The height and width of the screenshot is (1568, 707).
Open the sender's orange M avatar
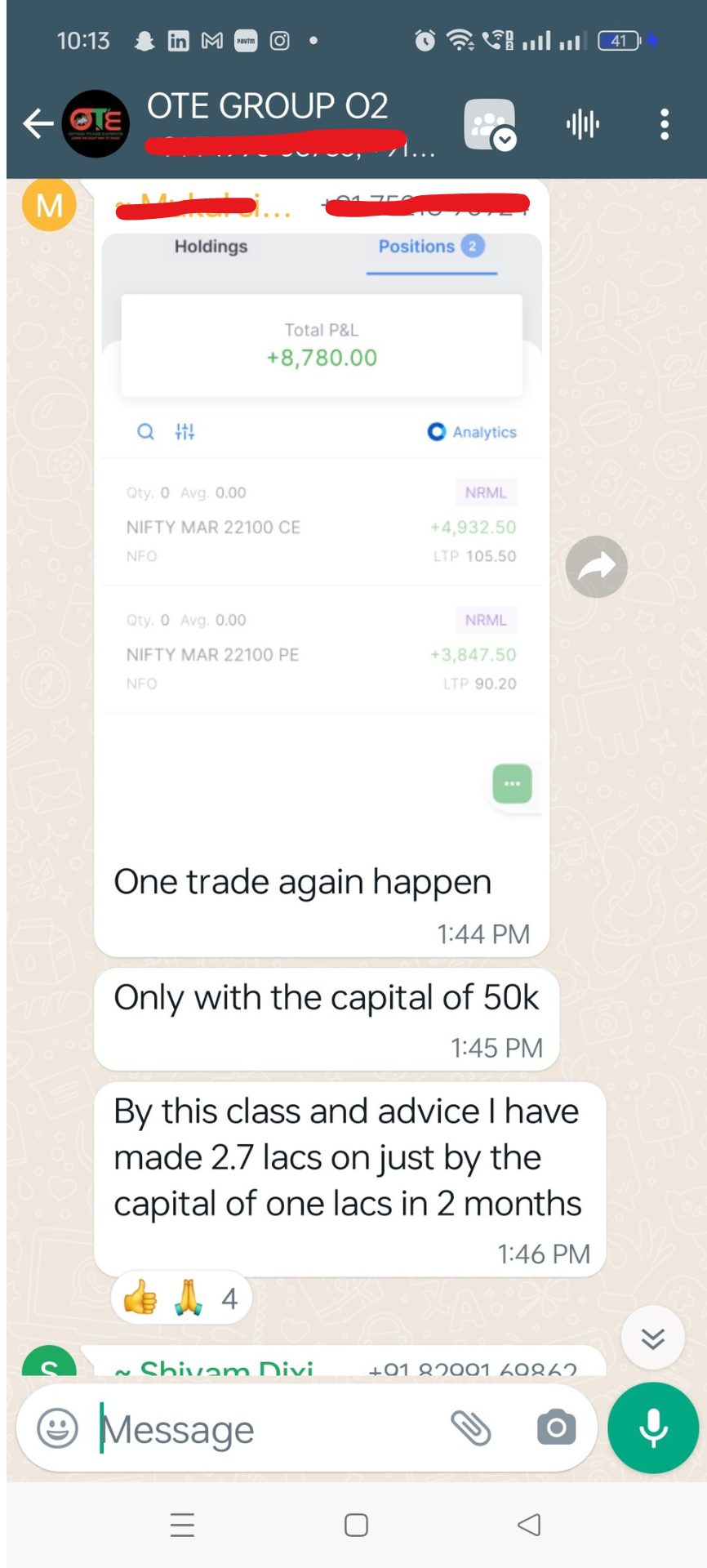pos(49,205)
